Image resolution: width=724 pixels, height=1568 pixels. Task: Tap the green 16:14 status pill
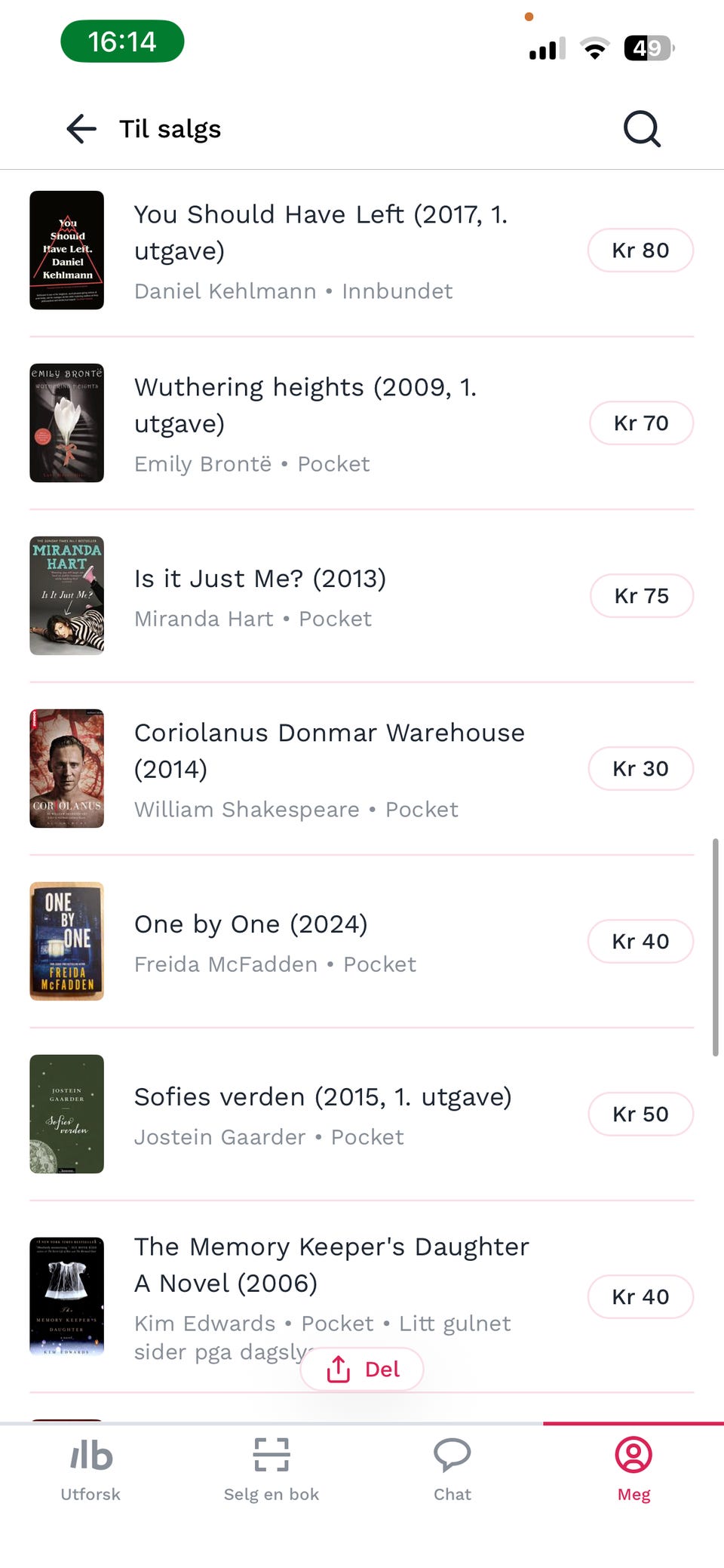[122, 42]
